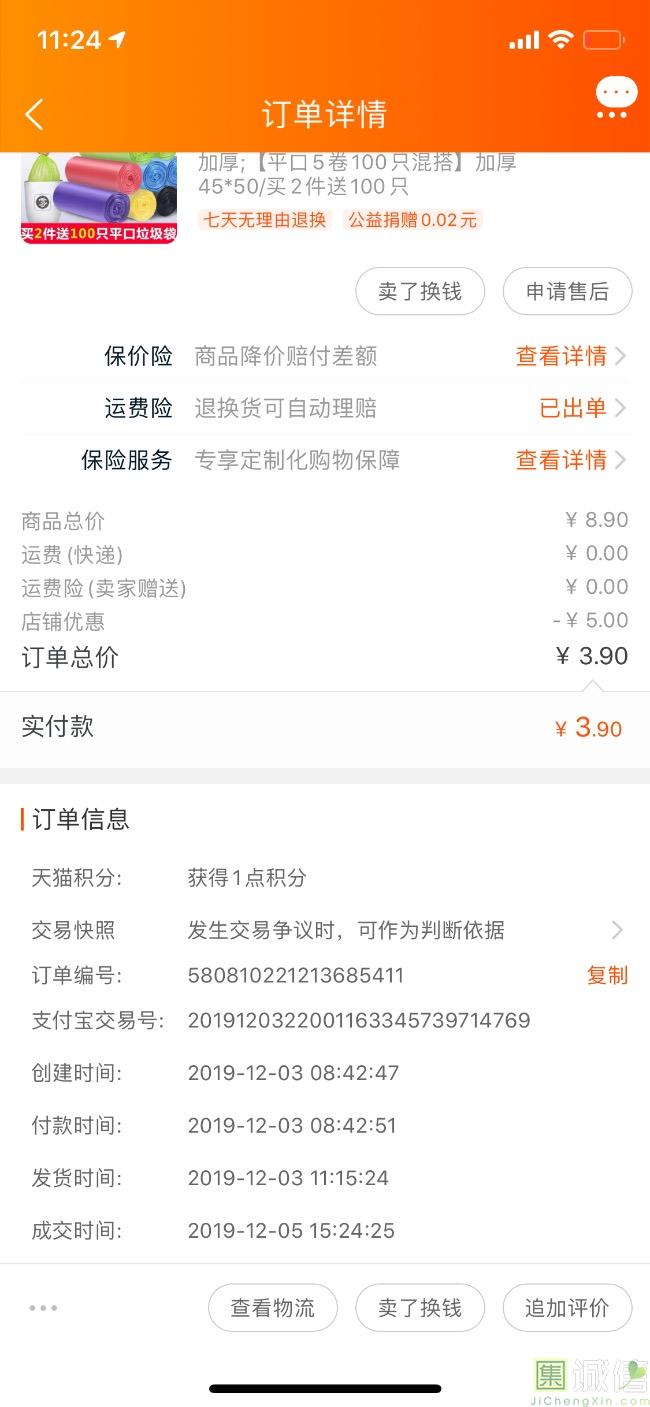Tap the upper 卖了换钱 button beside 申请售后

tap(420, 292)
